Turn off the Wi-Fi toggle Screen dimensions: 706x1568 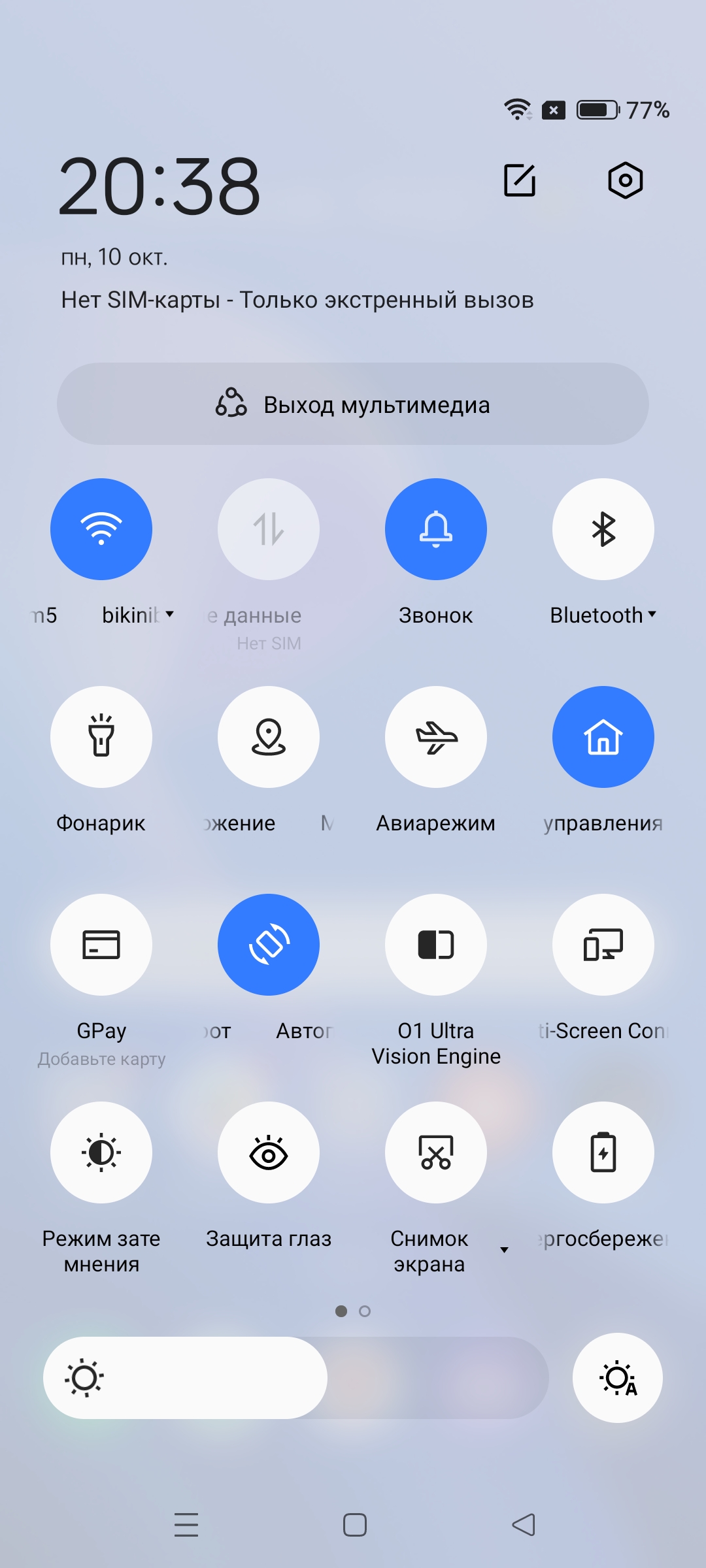click(x=101, y=529)
